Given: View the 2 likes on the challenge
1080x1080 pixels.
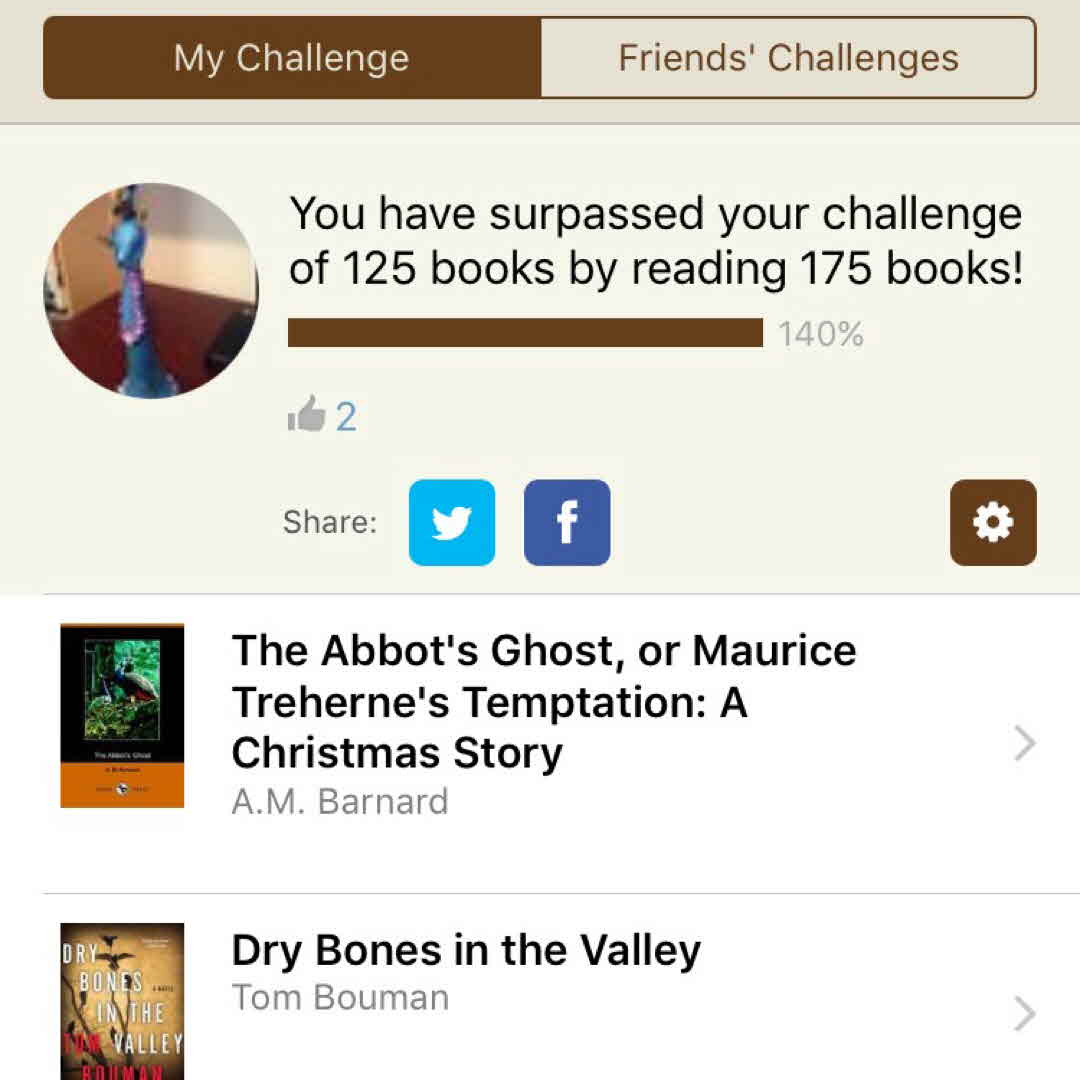Looking at the screenshot, I should coord(323,415).
